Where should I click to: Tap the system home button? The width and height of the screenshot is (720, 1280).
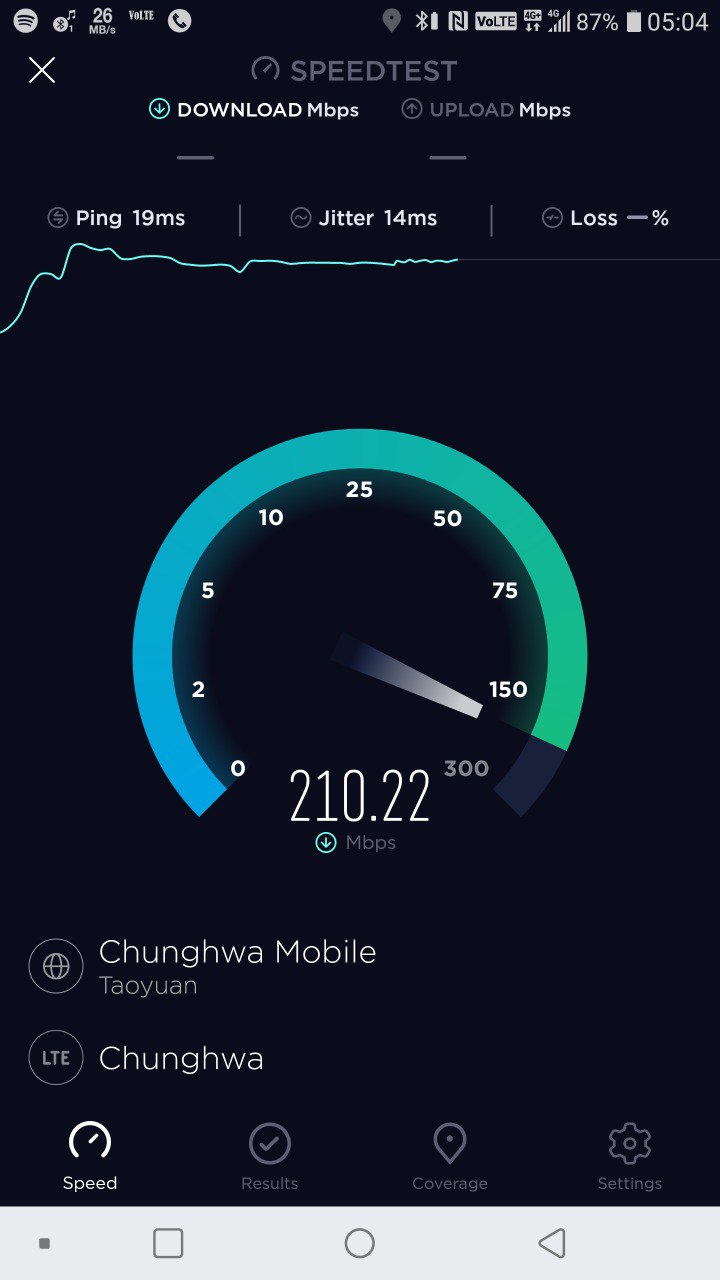tap(359, 1243)
